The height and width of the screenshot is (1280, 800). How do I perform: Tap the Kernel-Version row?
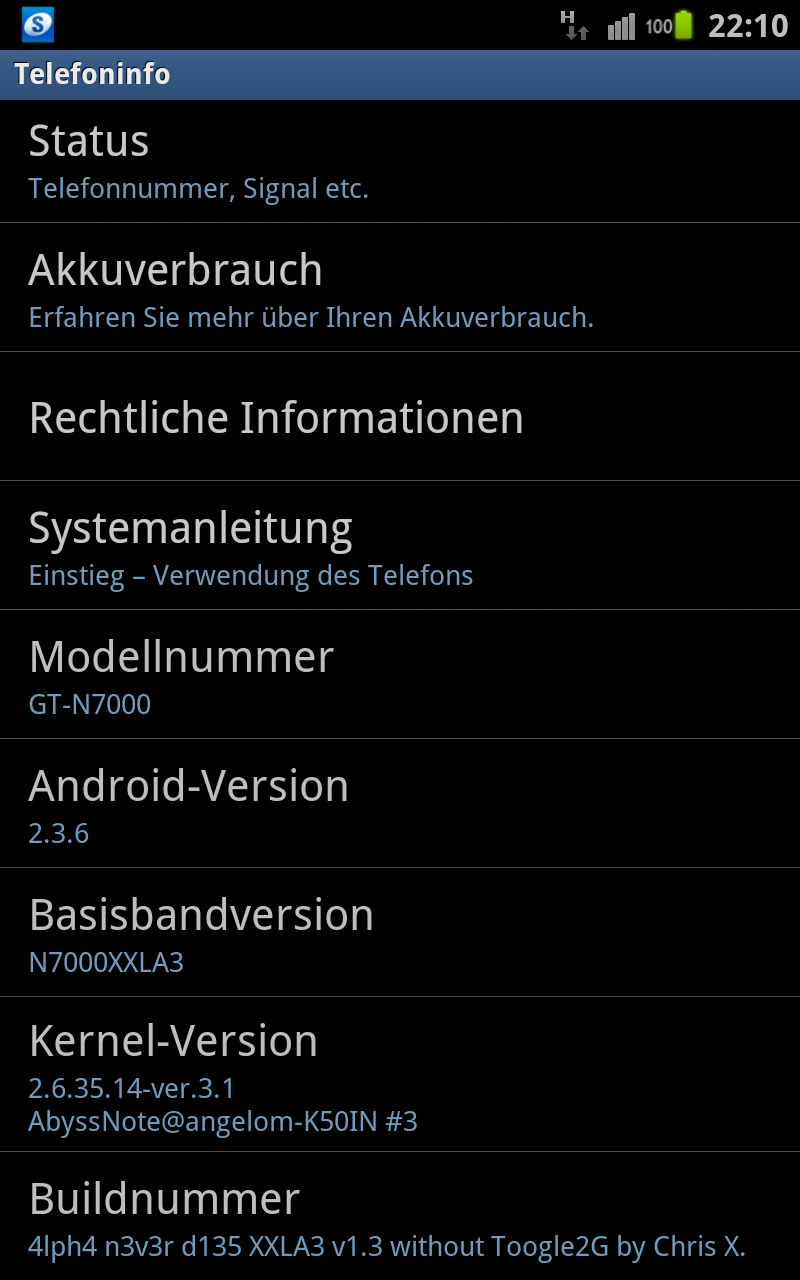(400, 1074)
